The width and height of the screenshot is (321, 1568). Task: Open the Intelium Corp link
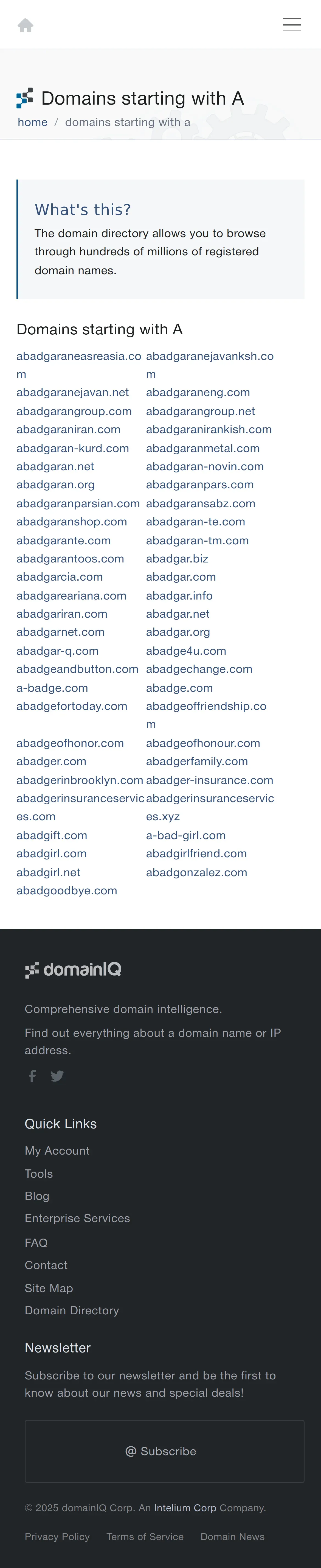tap(185, 1508)
